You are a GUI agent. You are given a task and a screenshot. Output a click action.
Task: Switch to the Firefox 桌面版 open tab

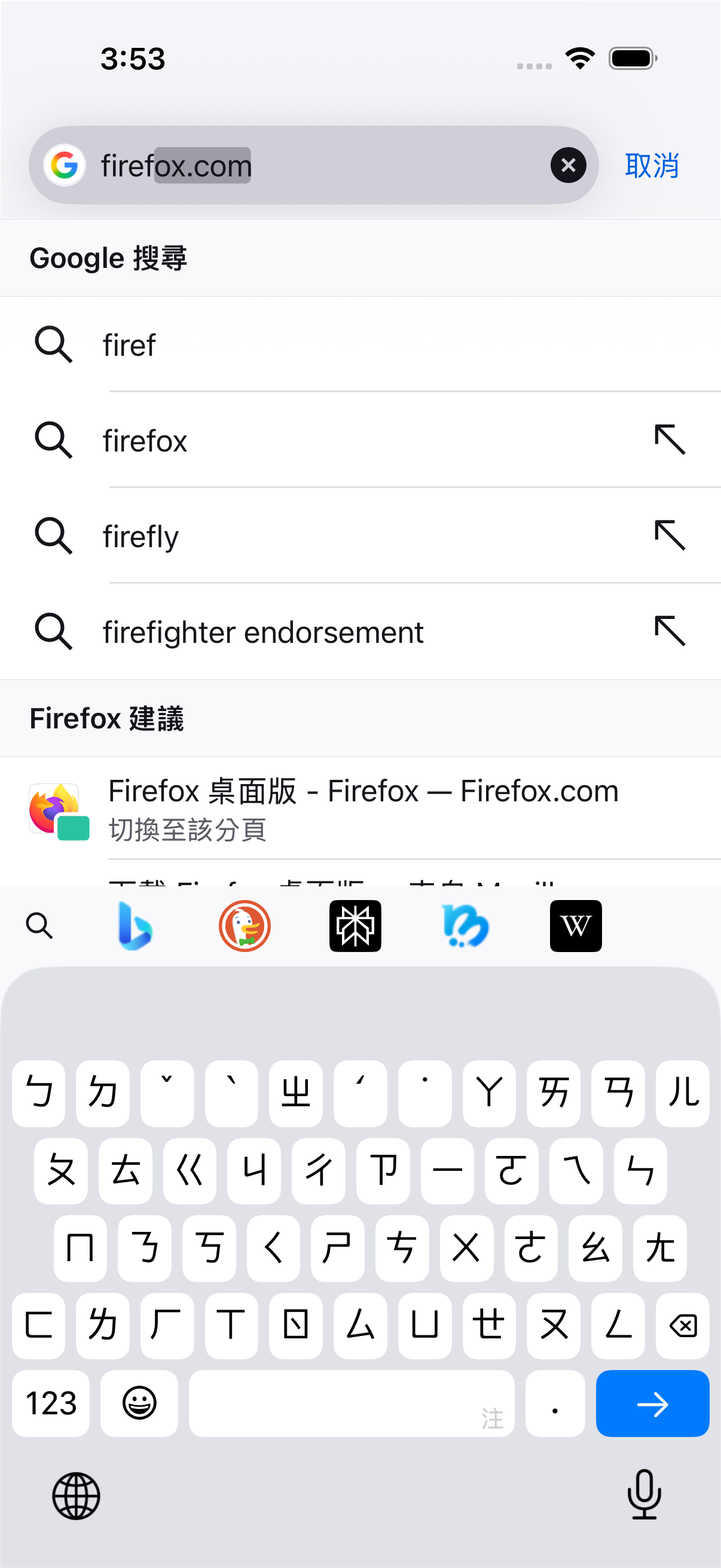point(360,809)
